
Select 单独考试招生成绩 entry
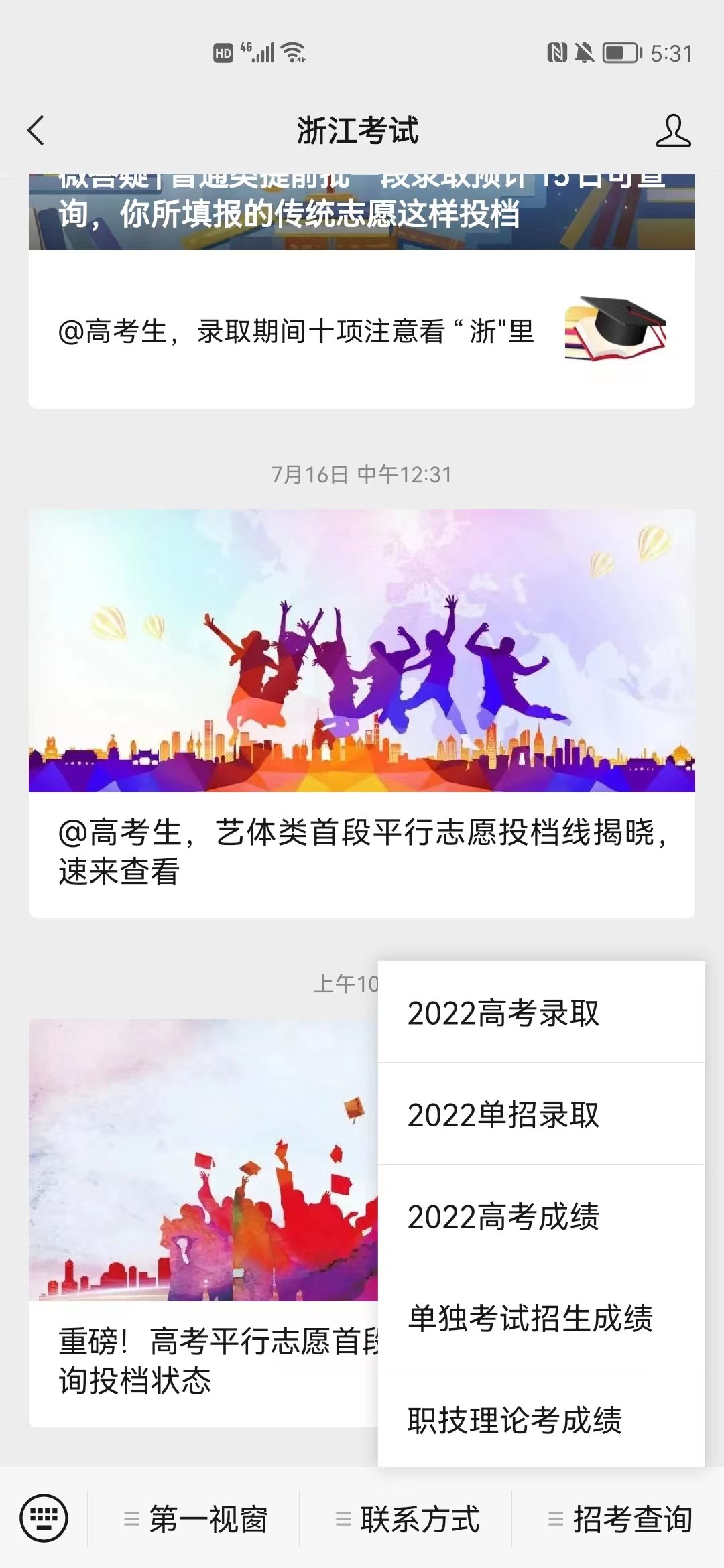pos(540,1318)
